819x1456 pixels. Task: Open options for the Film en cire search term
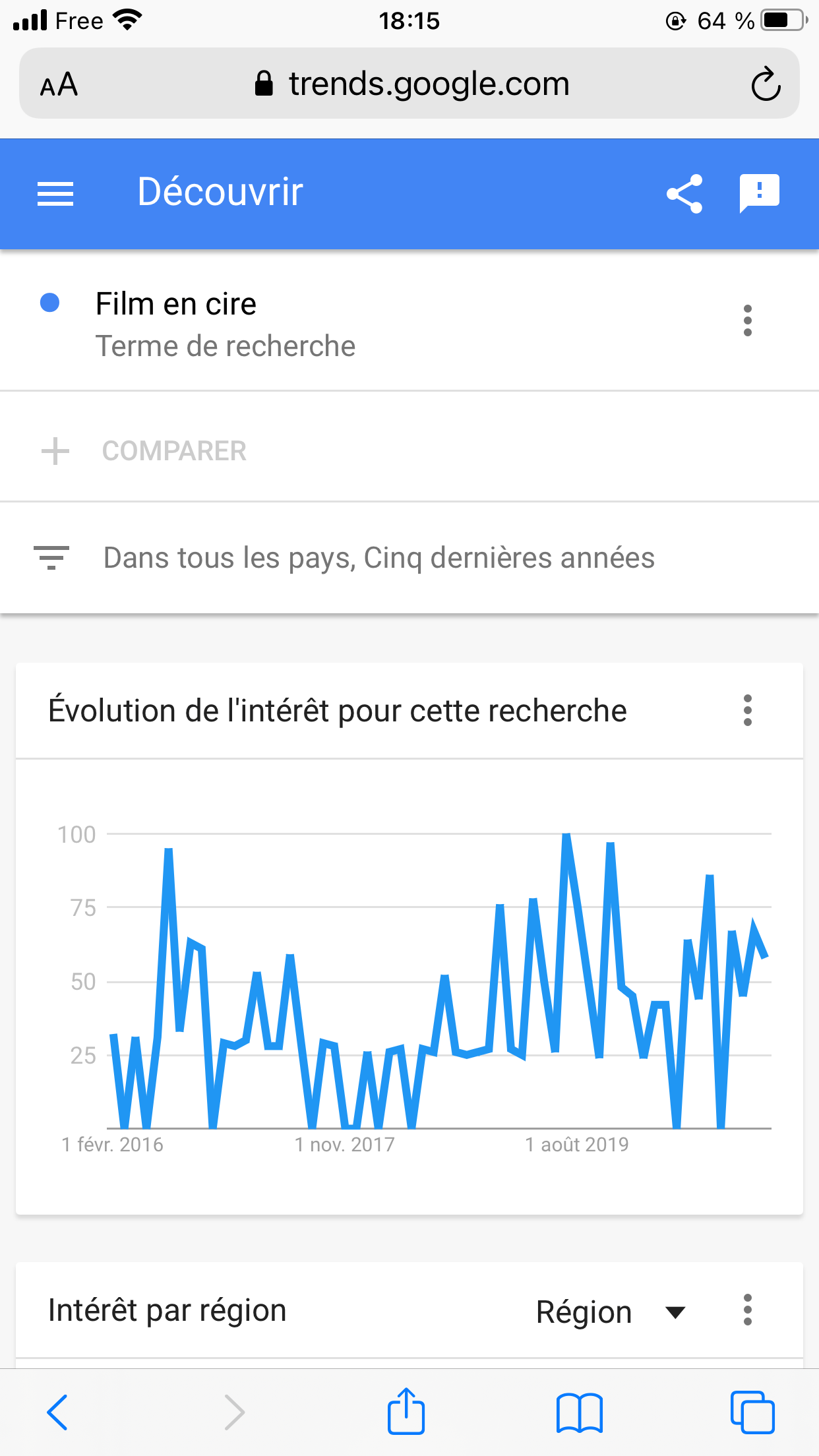point(747,320)
